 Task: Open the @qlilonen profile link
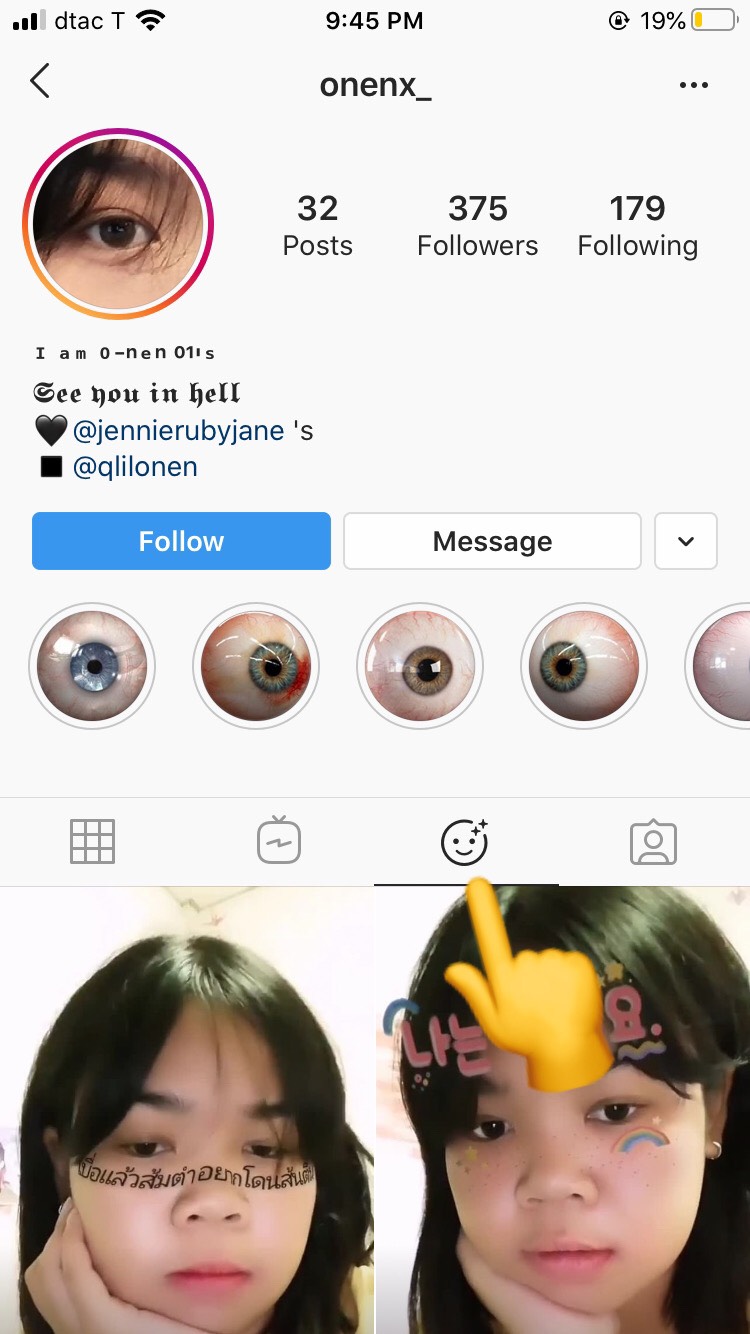click(135, 466)
